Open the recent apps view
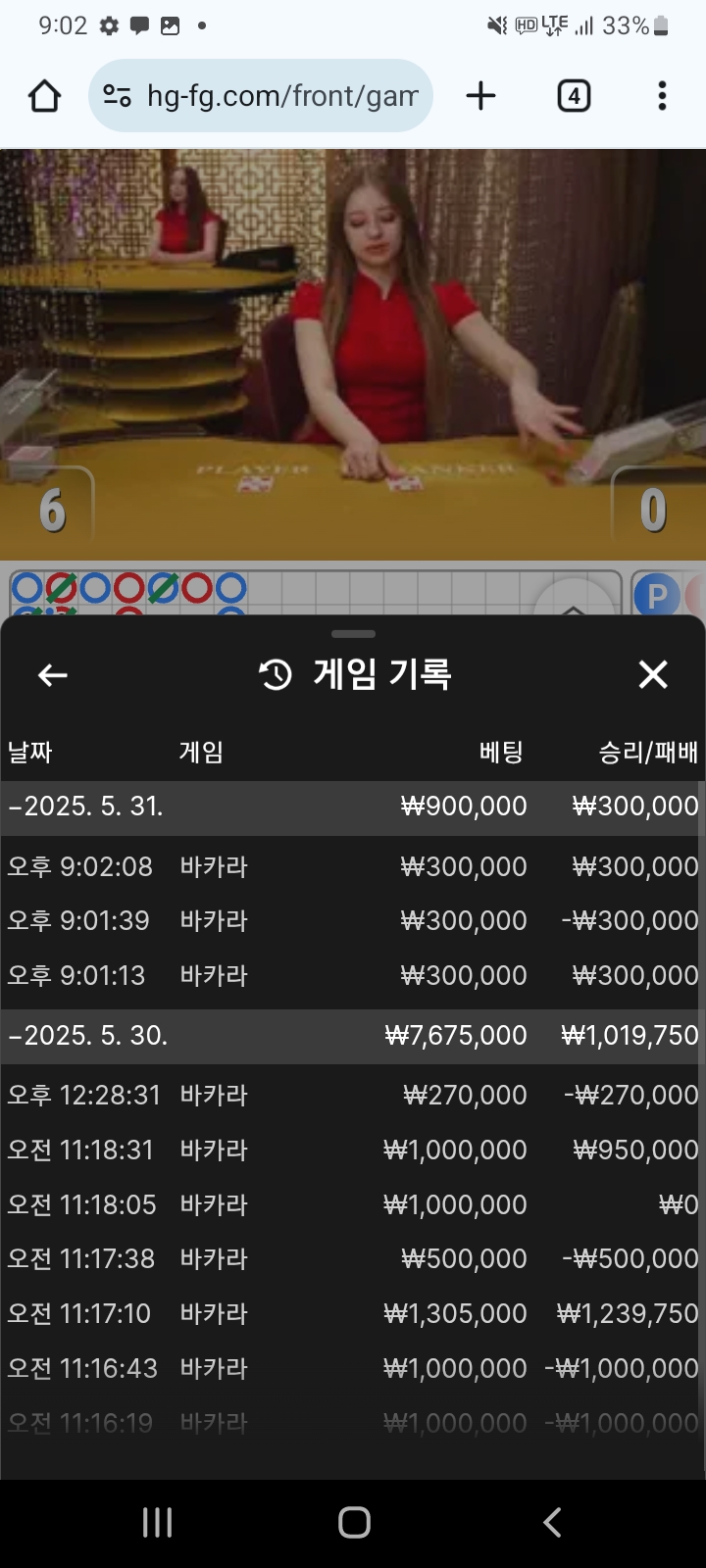This screenshot has height=1568, width=706. [157, 1522]
